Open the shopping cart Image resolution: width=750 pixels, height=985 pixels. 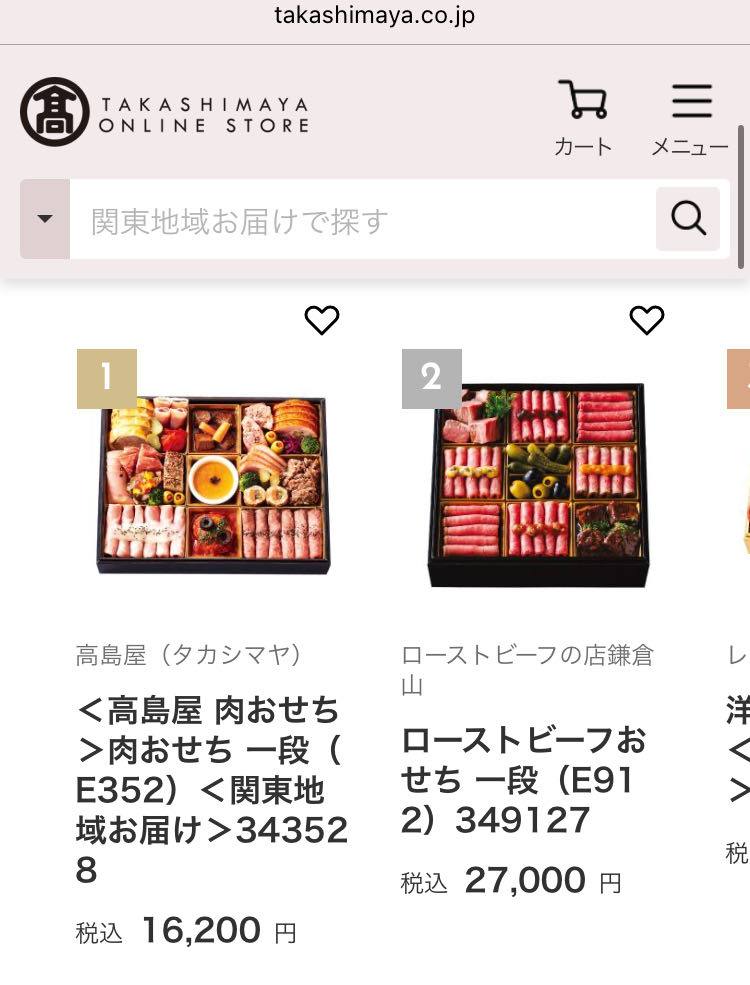point(583,117)
